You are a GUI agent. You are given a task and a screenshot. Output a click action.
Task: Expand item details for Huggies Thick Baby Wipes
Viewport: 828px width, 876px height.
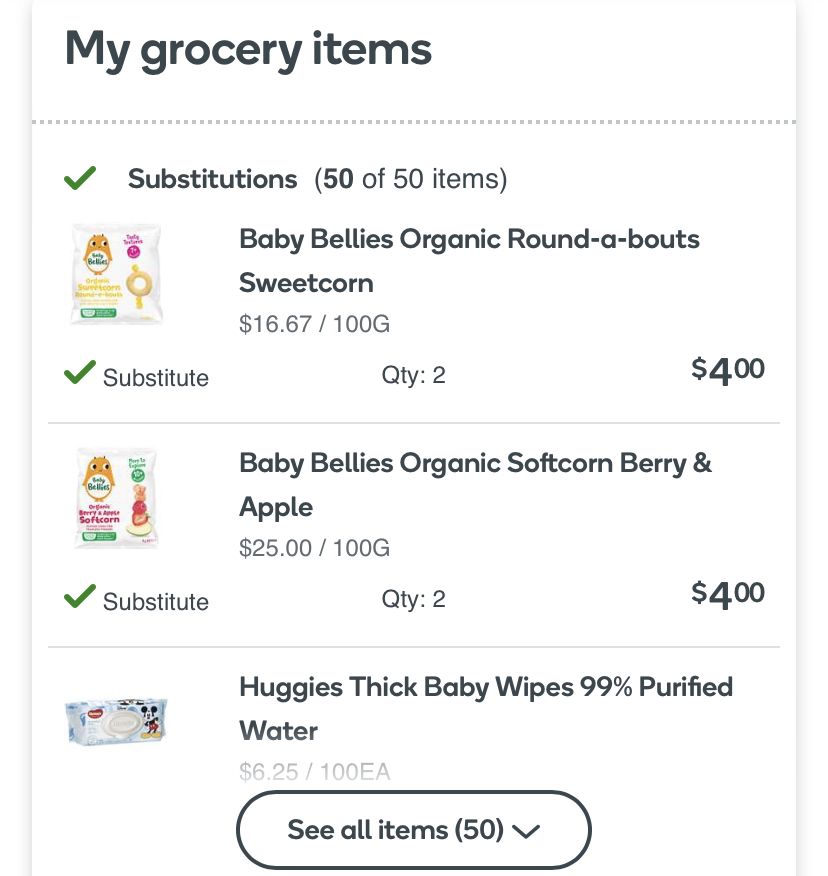click(x=486, y=708)
